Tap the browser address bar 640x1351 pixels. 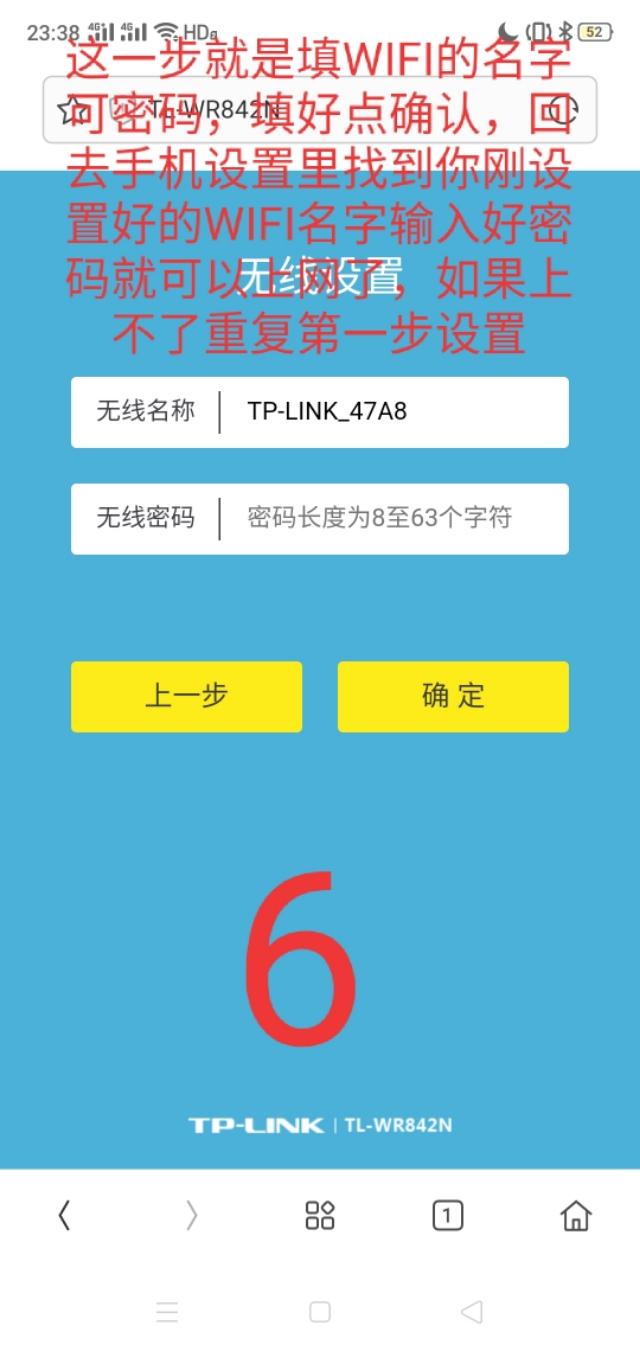pyautogui.click(x=300, y=109)
